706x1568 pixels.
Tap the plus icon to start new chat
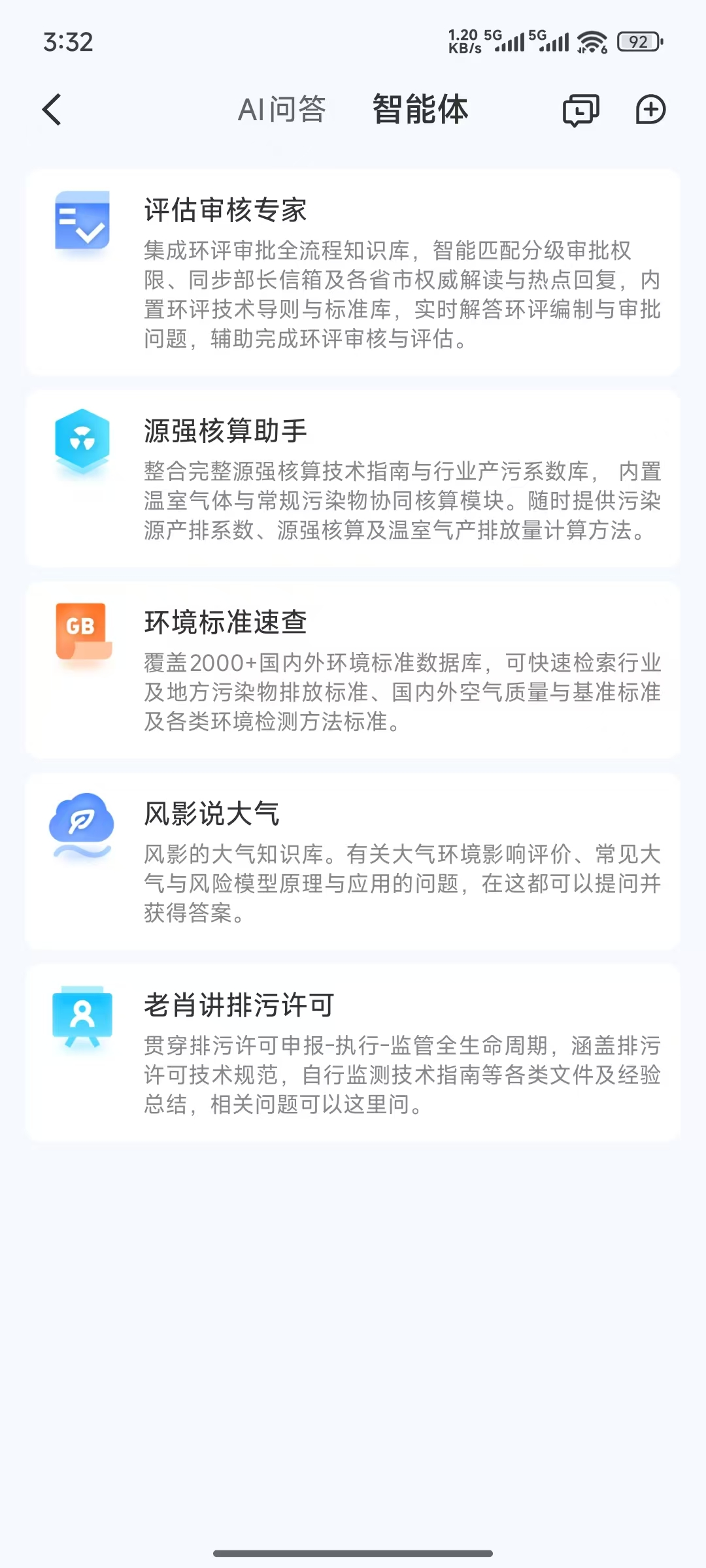650,109
